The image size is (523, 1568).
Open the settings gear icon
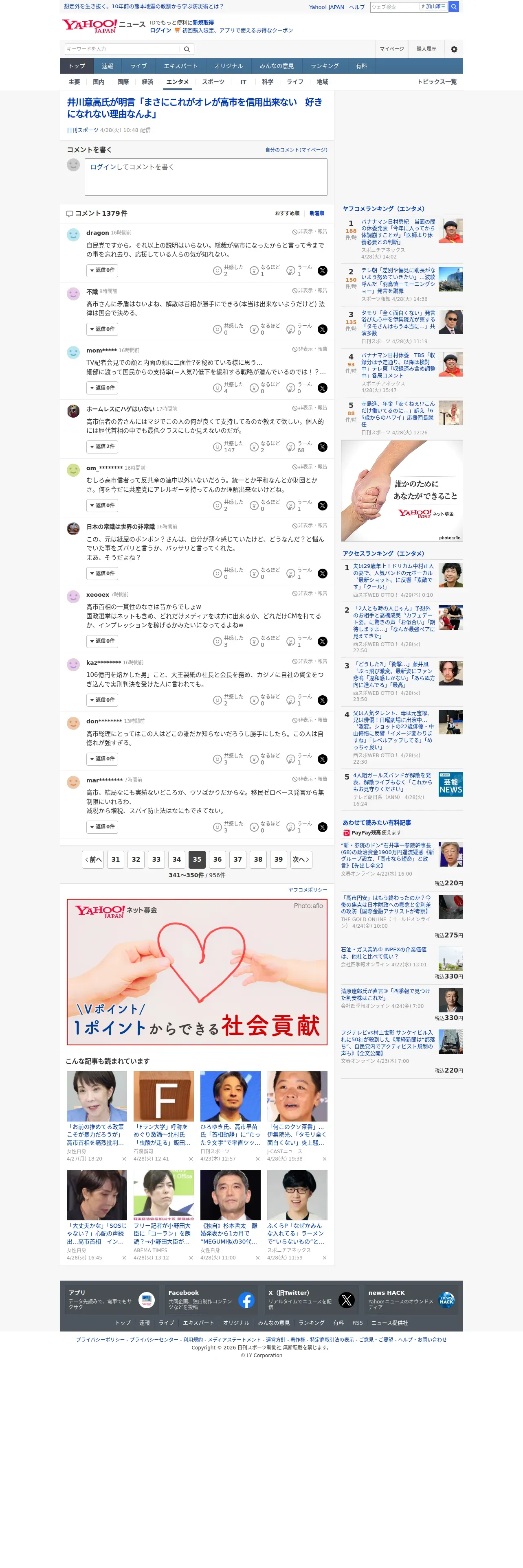click(454, 49)
